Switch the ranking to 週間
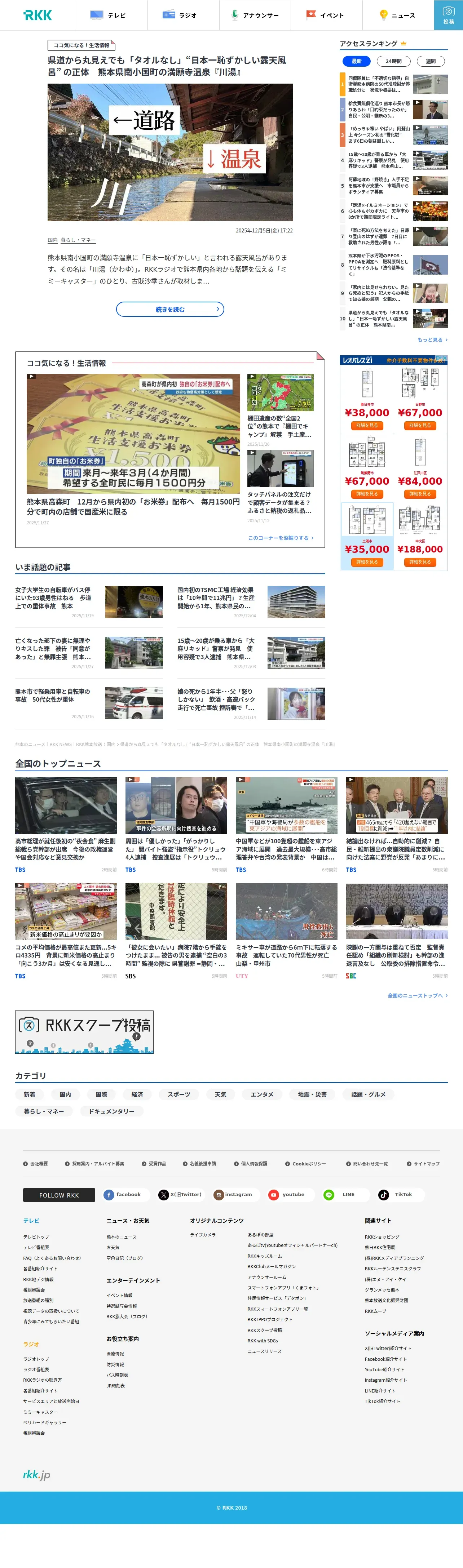 point(431,61)
